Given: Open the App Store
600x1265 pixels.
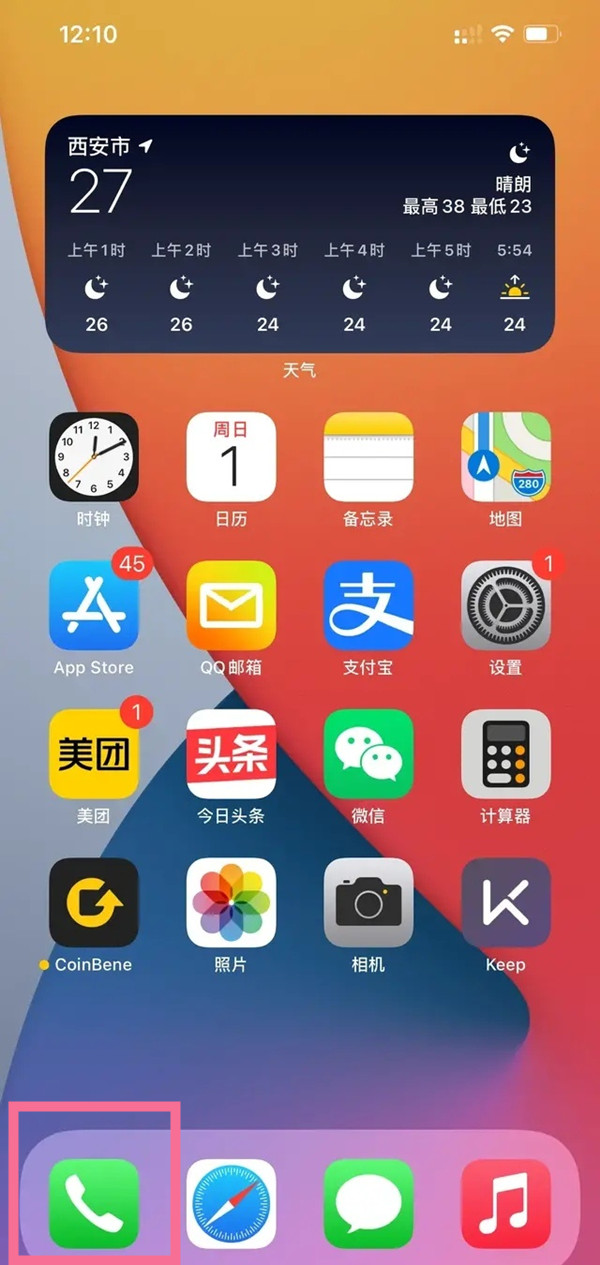Looking at the screenshot, I should pos(94,605).
